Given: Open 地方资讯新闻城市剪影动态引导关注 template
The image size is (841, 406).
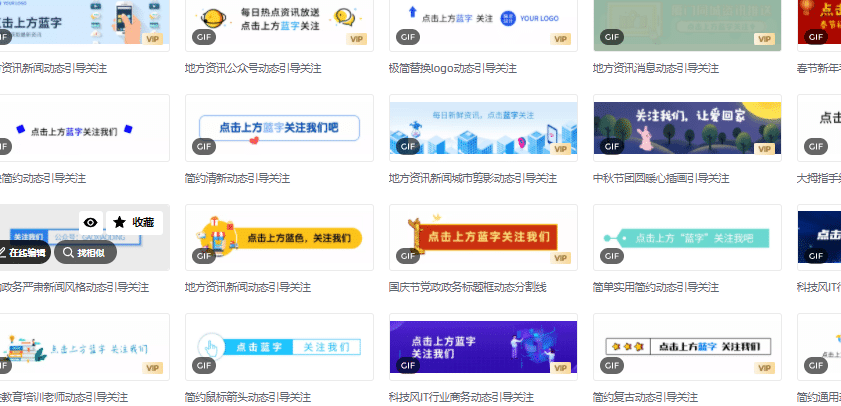Looking at the screenshot, I should point(483,128).
